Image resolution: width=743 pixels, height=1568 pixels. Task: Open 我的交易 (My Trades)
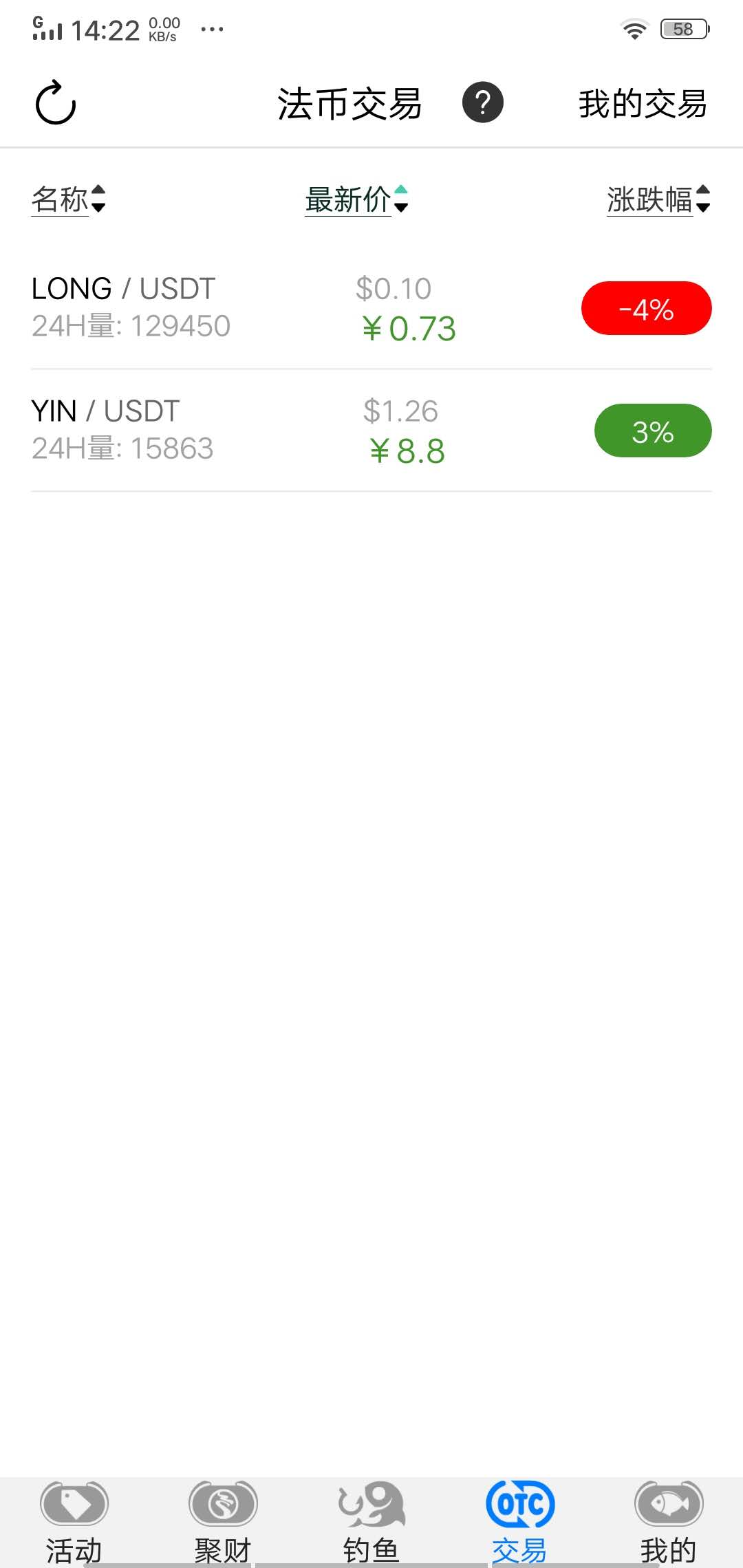(x=643, y=104)
